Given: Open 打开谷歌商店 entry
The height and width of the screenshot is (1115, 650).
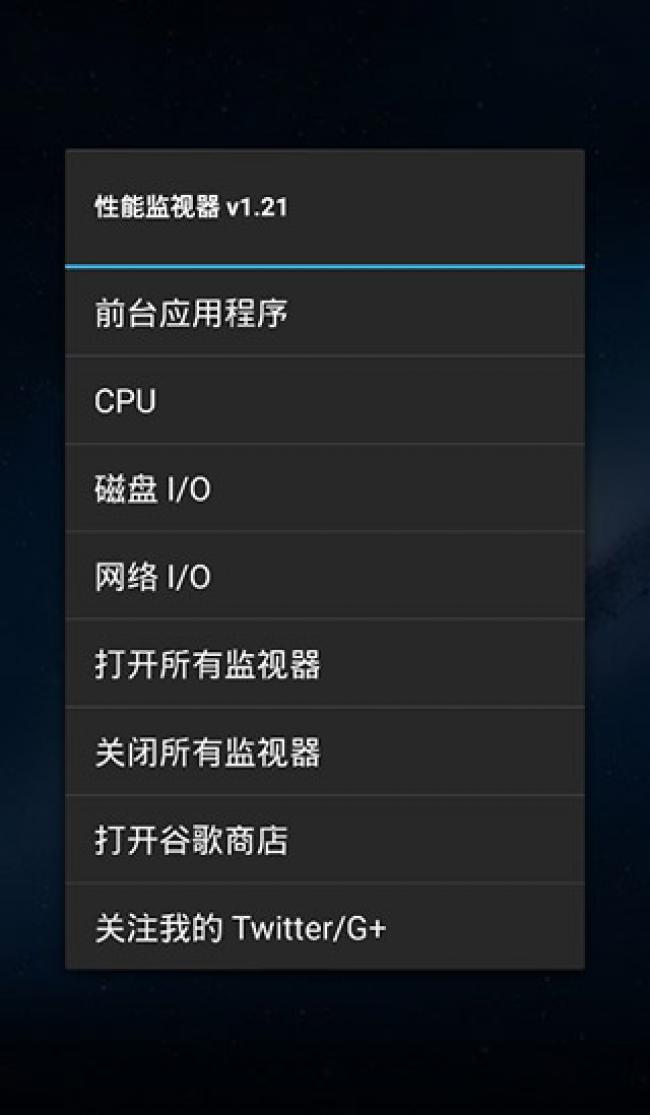Looking at the screenshot, I should pyautogui.click(x=324, y=840).
